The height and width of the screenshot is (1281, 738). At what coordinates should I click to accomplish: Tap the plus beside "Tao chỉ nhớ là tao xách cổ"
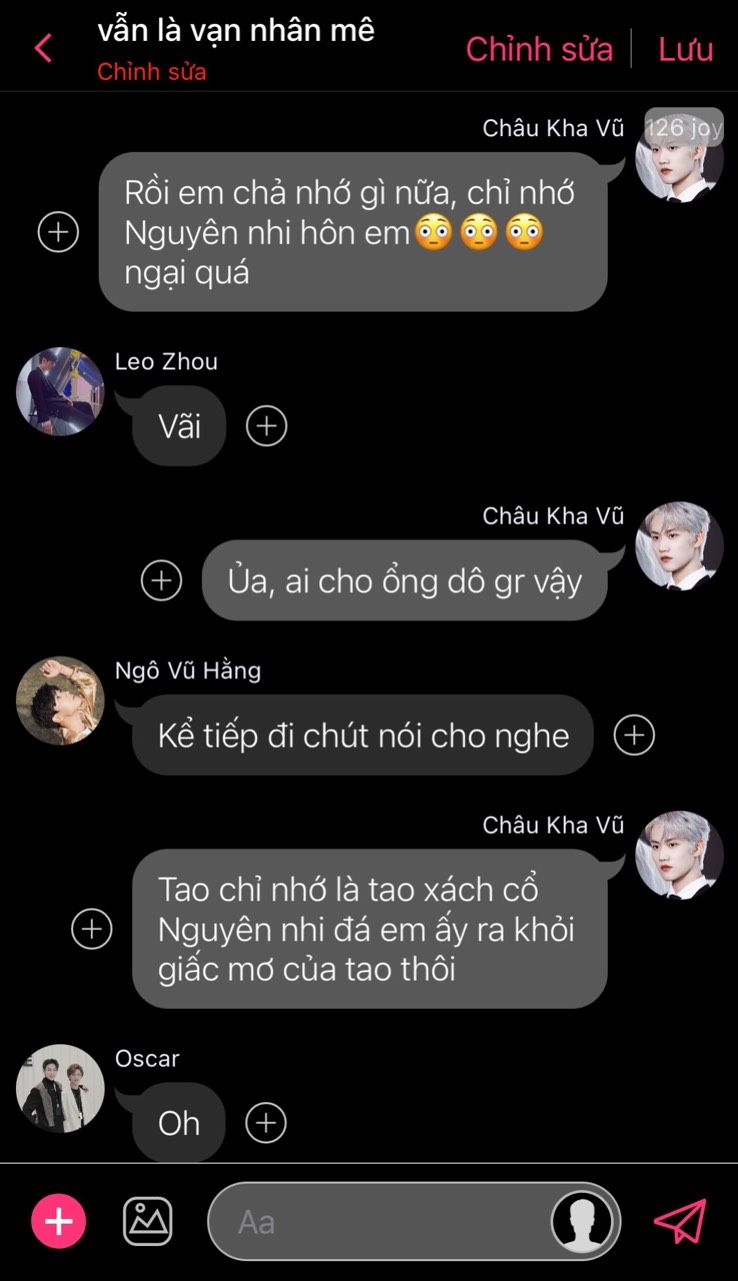(92, 928)
